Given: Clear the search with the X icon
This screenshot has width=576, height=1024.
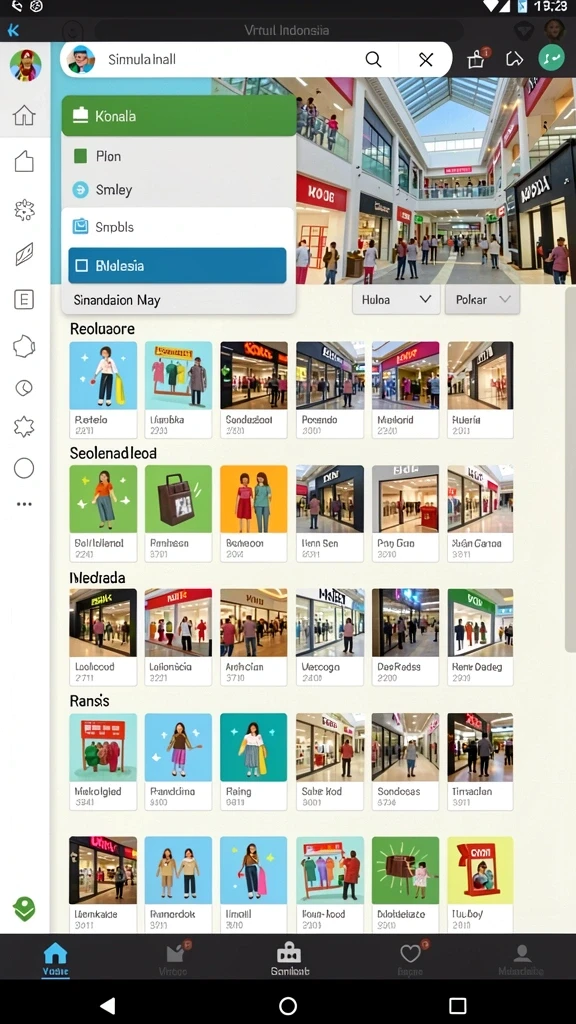Looking at the screenshot, I should click(x=426, y=60).
